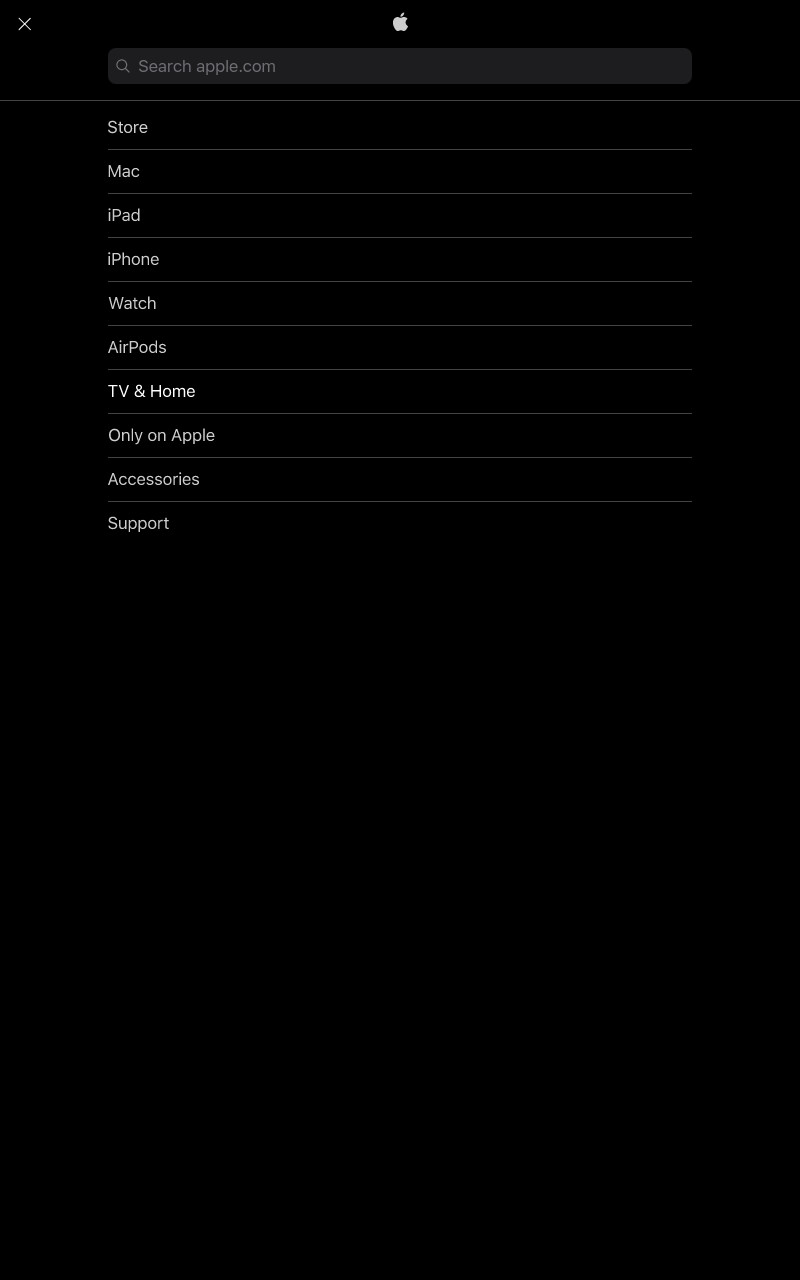
Task: Open TV & Home
Action: [x=400, y=391]
